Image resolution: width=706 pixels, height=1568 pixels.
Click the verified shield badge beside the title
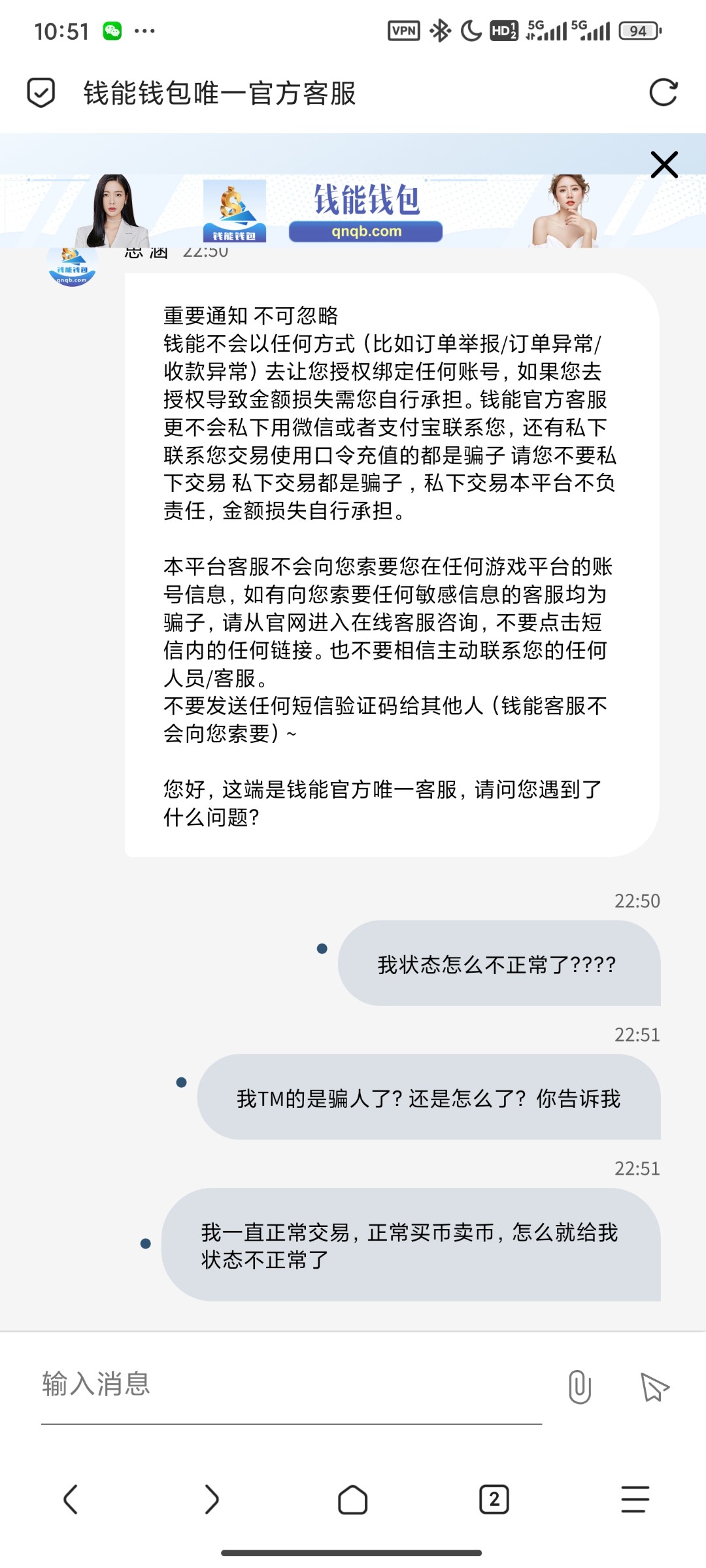click(41, 93)
